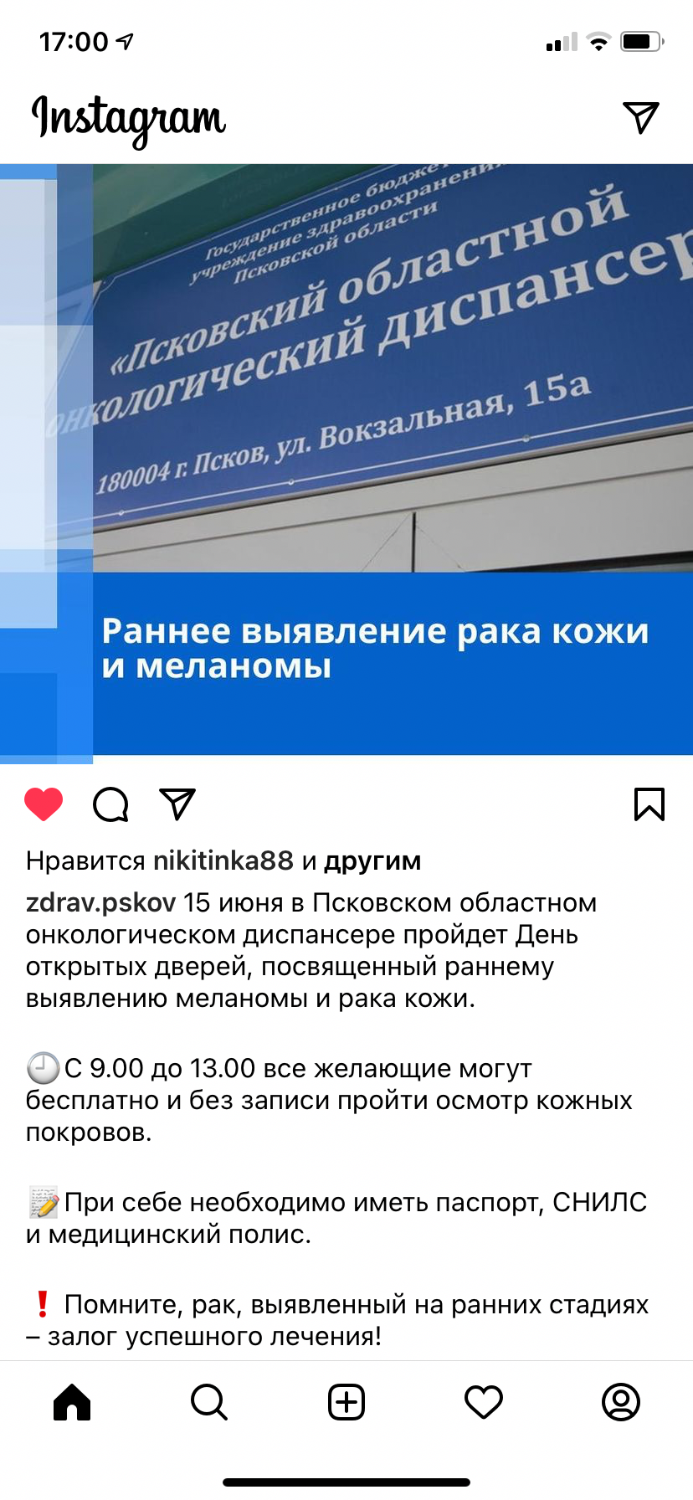View the list of others who liked
The image size is (693, 1500).
372,861
